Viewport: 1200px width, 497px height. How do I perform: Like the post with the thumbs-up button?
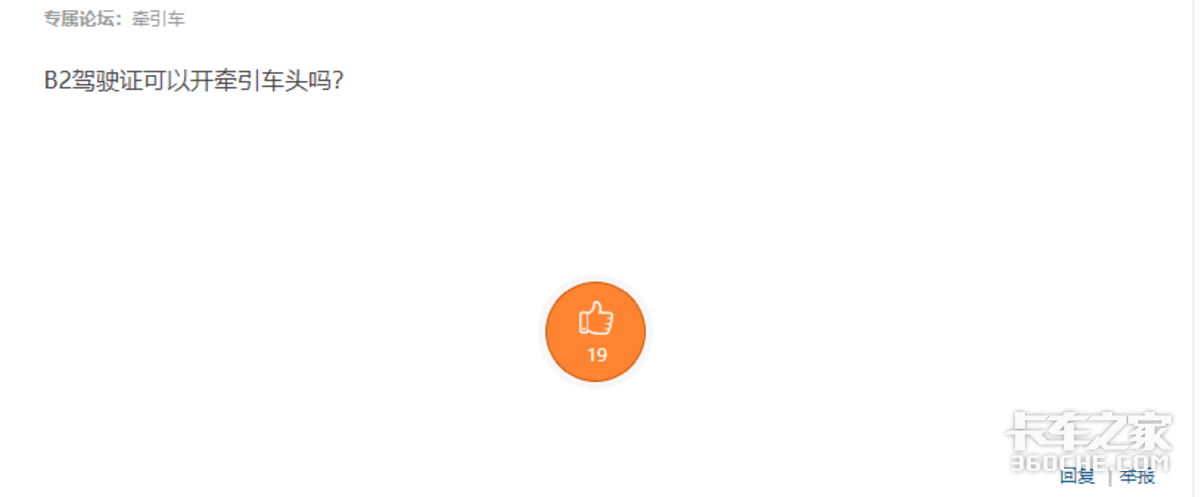click(x=596, y=332)
